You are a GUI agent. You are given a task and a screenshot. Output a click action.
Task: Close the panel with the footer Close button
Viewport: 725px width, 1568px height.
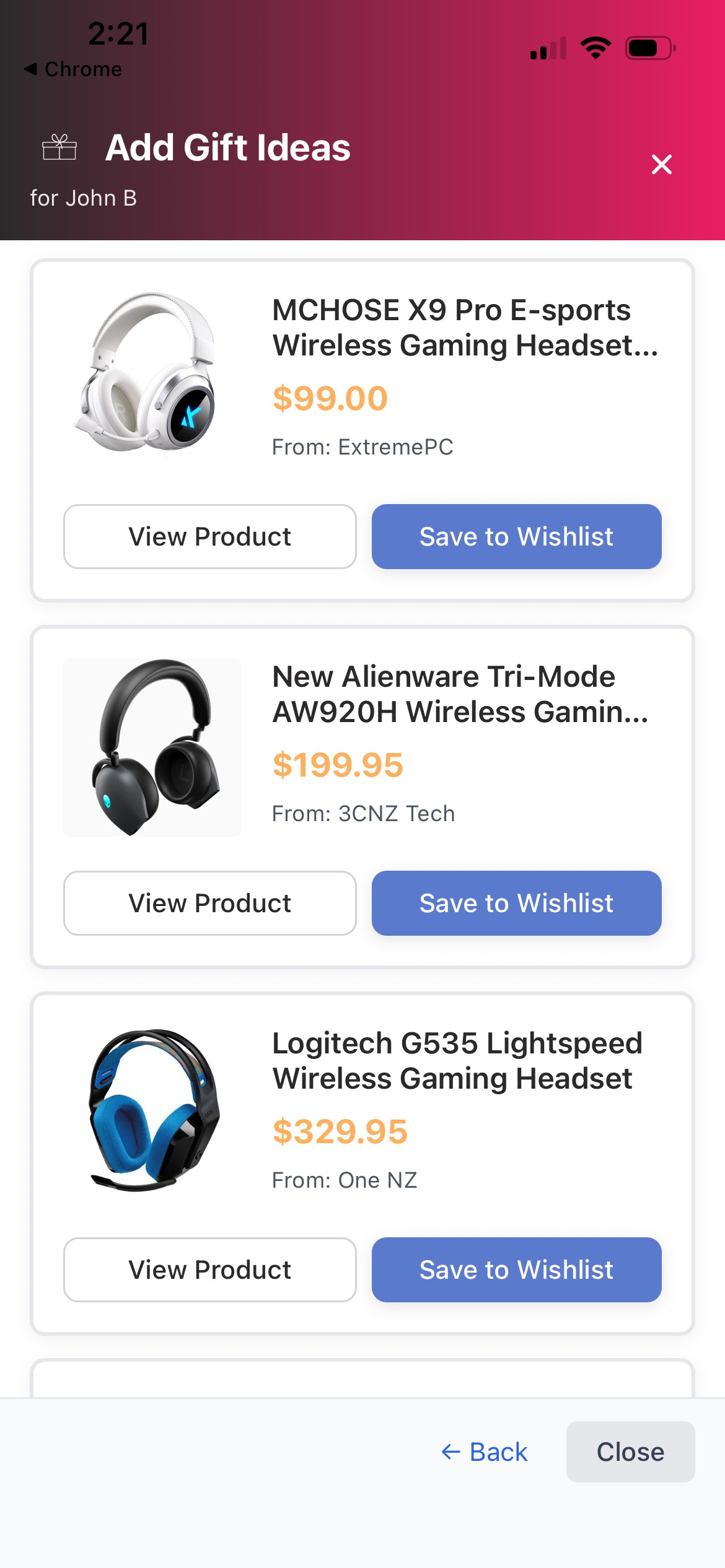click(x=630, y=1451)
